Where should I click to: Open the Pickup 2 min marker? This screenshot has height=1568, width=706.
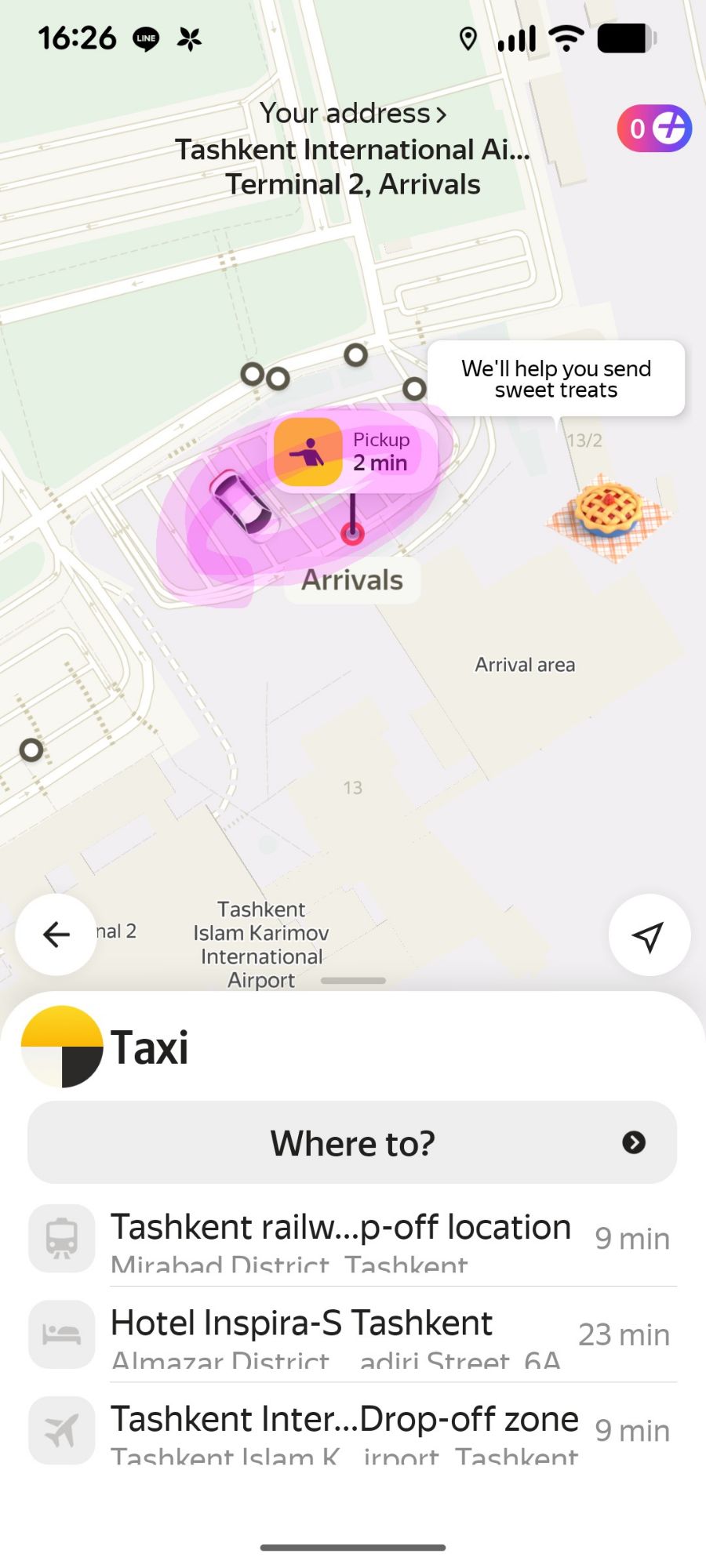pos(352,452)
